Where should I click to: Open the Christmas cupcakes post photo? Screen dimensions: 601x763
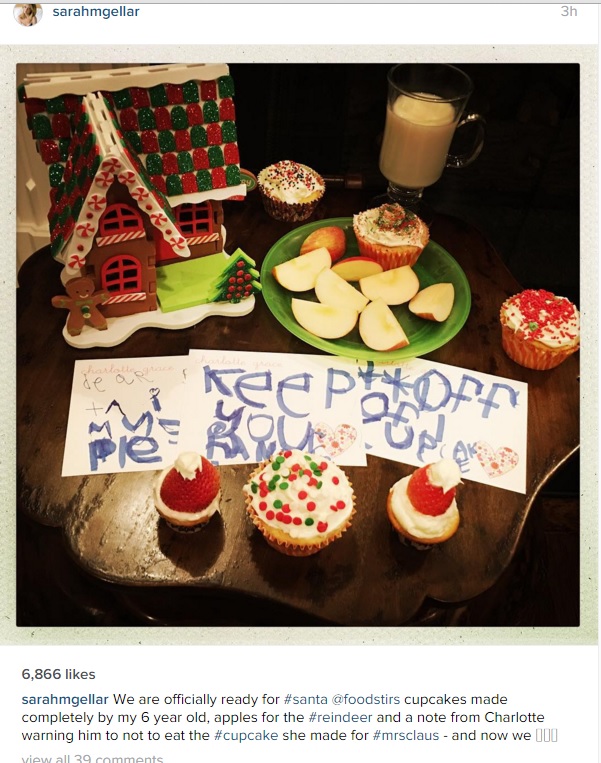point(298,344)
